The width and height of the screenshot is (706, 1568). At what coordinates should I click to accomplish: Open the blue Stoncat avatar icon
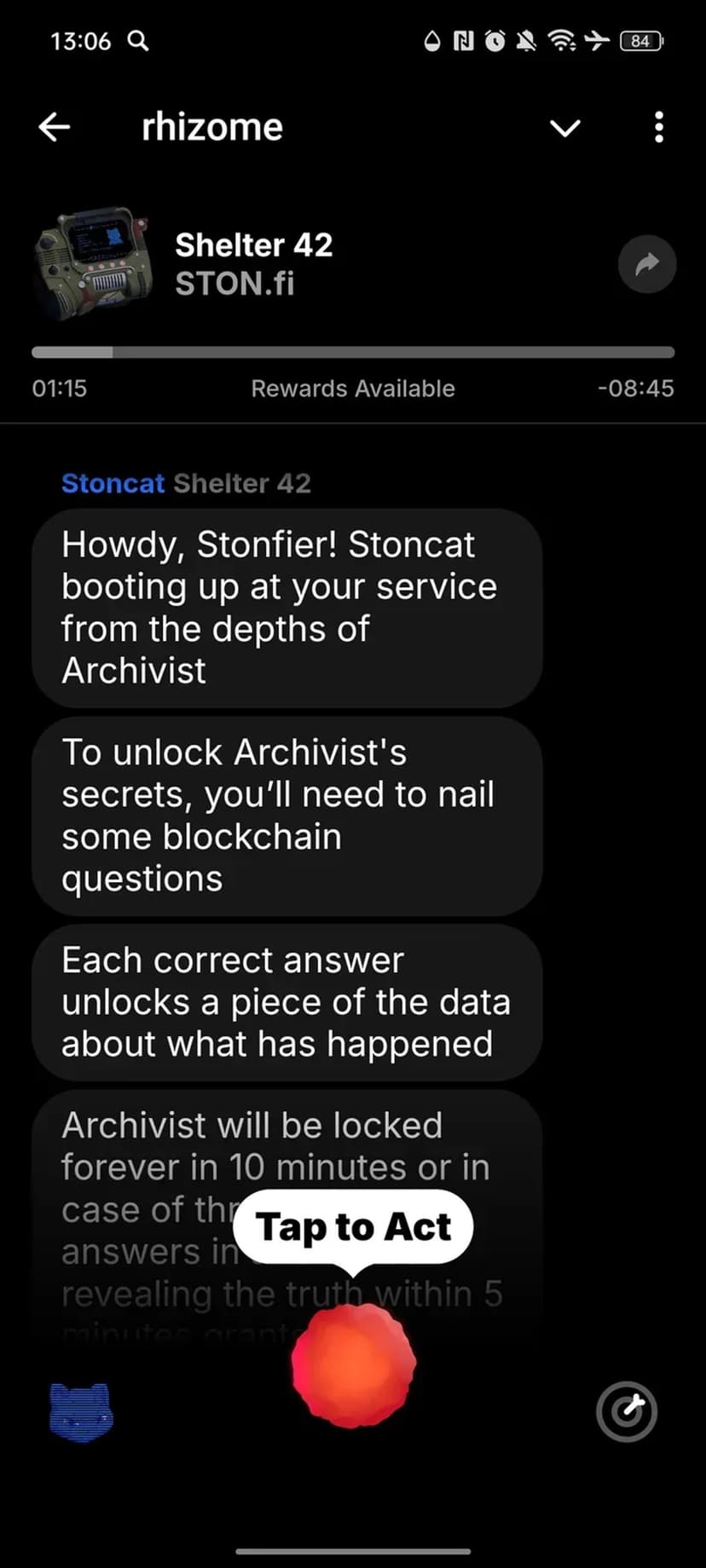[82, 1412]
